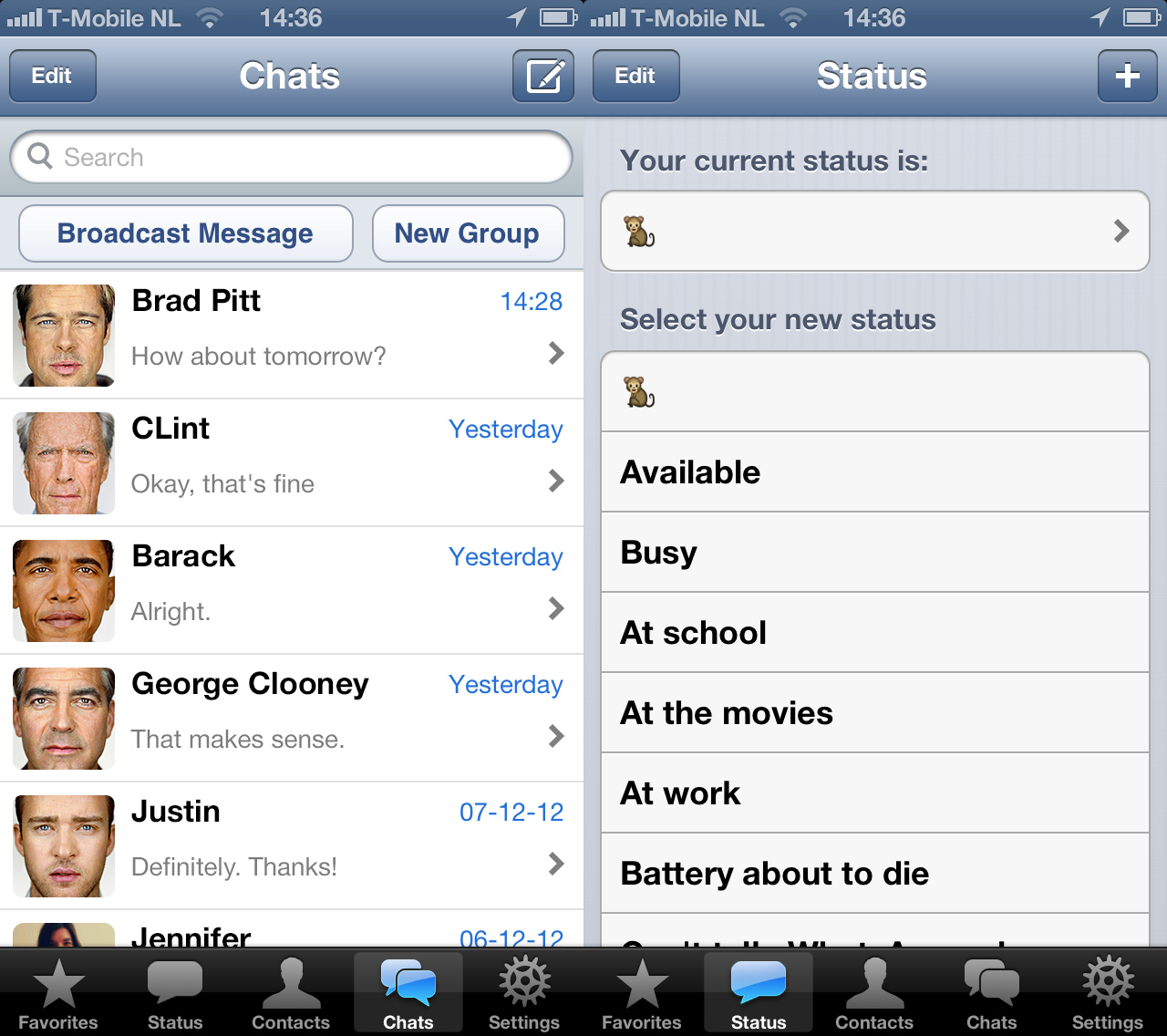Select the At work status
The image size is (1167, 1036).
[875, 793]
